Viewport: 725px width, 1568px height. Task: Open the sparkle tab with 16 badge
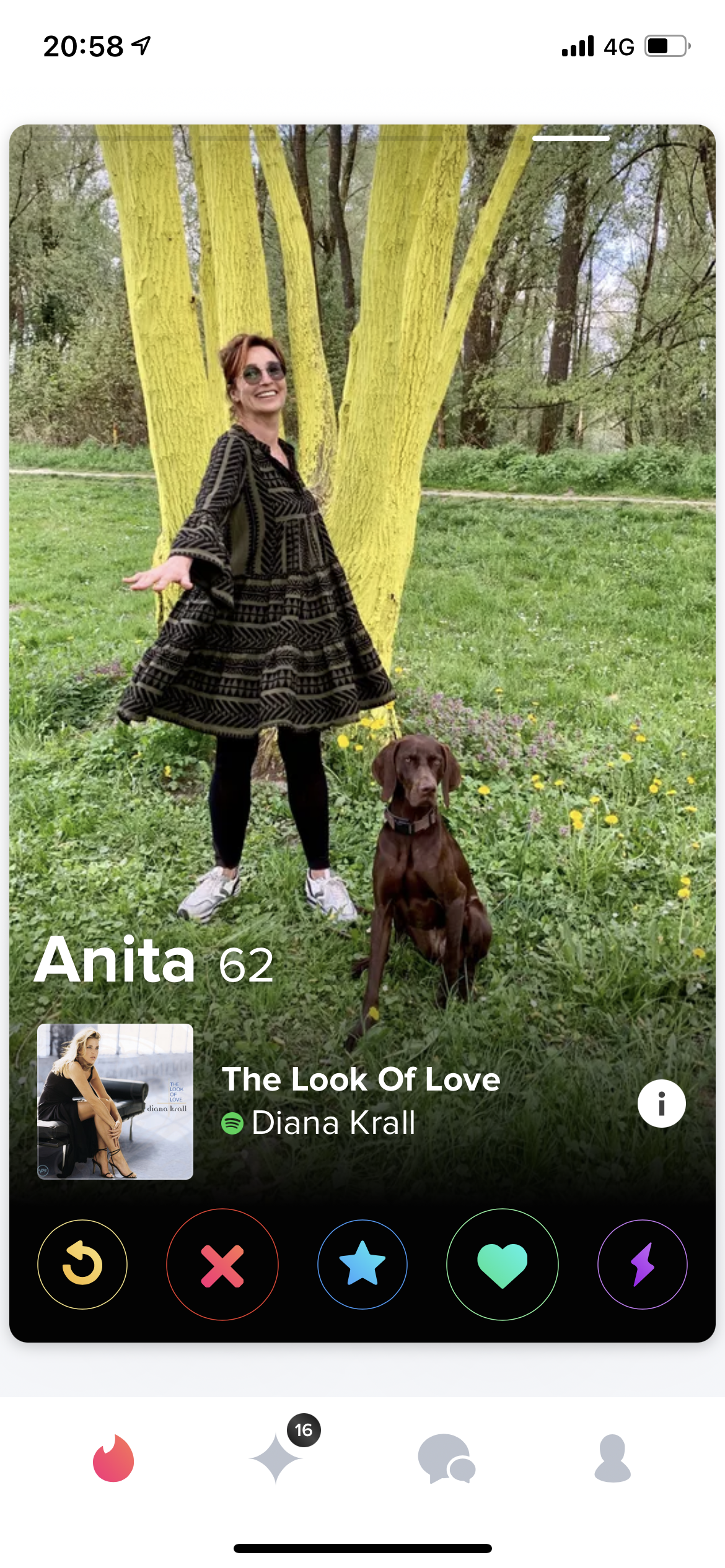(276, 1458)
